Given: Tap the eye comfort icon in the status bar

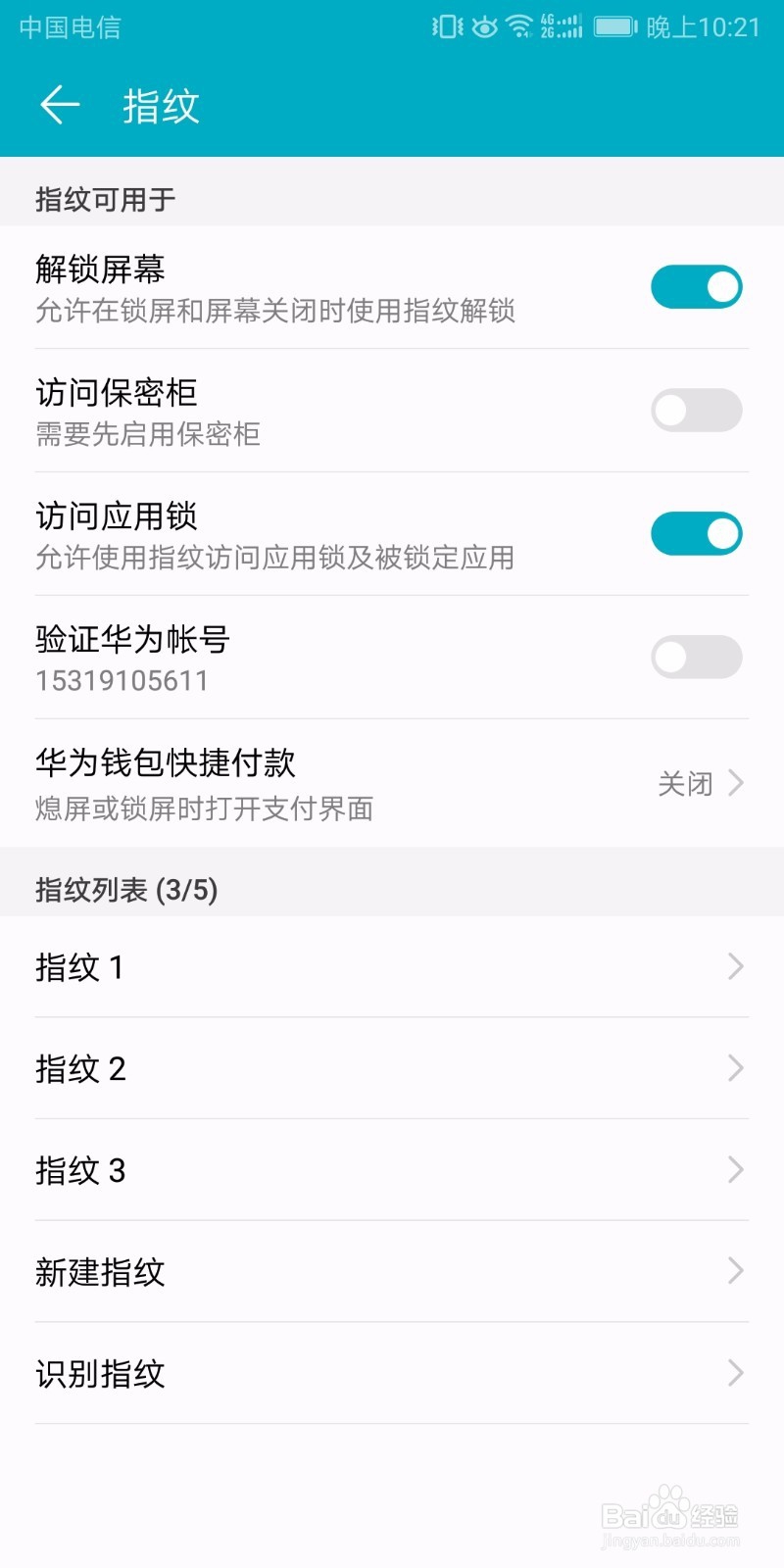Looking at the screenshot, I should [484, 26].
